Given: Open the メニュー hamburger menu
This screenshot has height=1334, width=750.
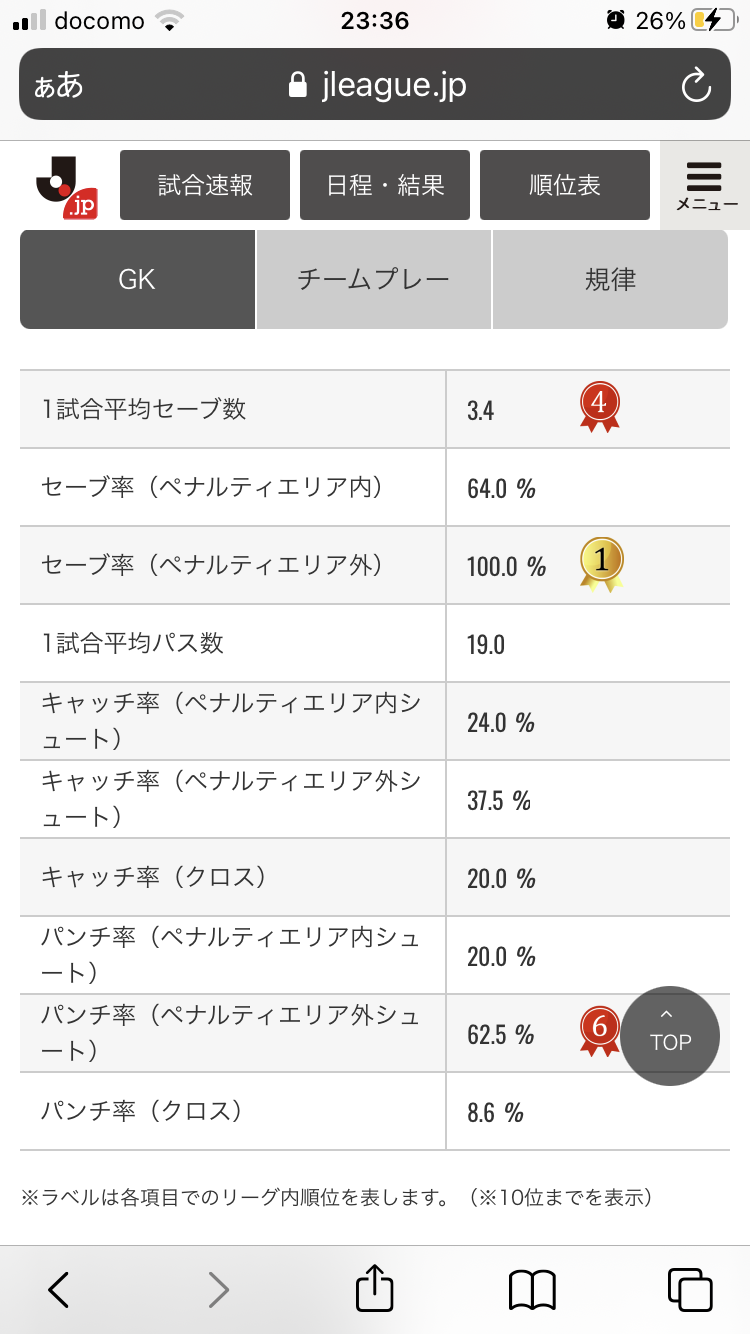Looking at the screenshot, I should [x=705, y=185].
